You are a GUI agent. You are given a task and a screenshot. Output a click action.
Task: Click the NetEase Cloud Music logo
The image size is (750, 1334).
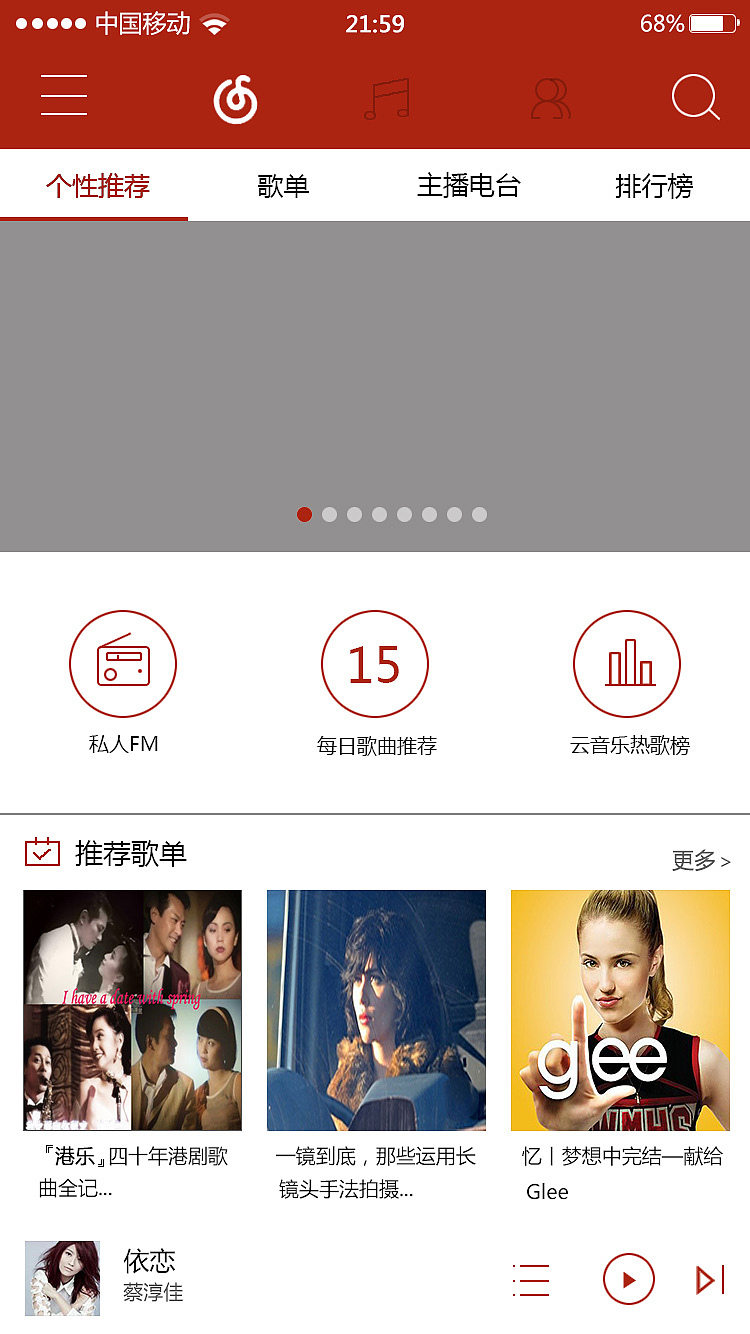click(235, 97)
